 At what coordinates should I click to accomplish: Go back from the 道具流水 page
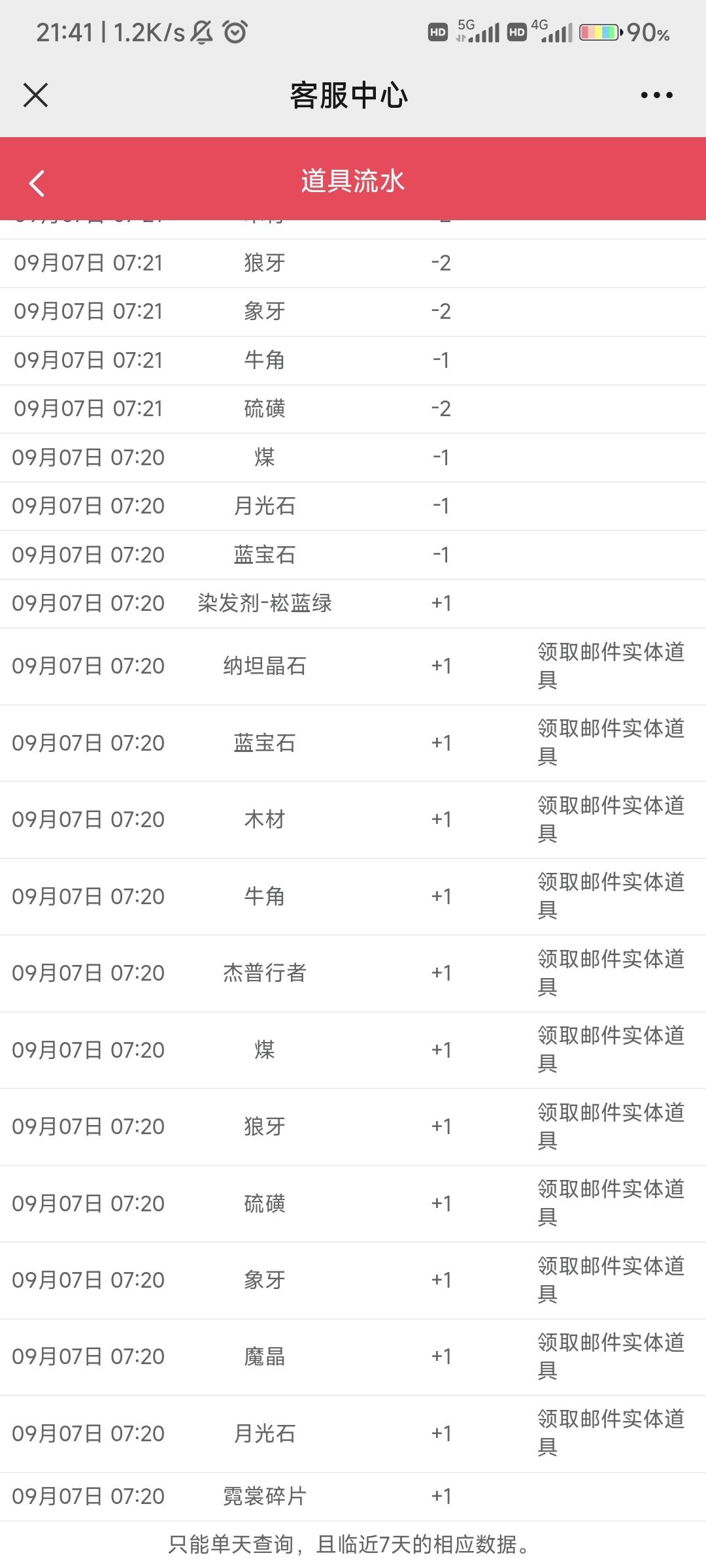[37, 183]
